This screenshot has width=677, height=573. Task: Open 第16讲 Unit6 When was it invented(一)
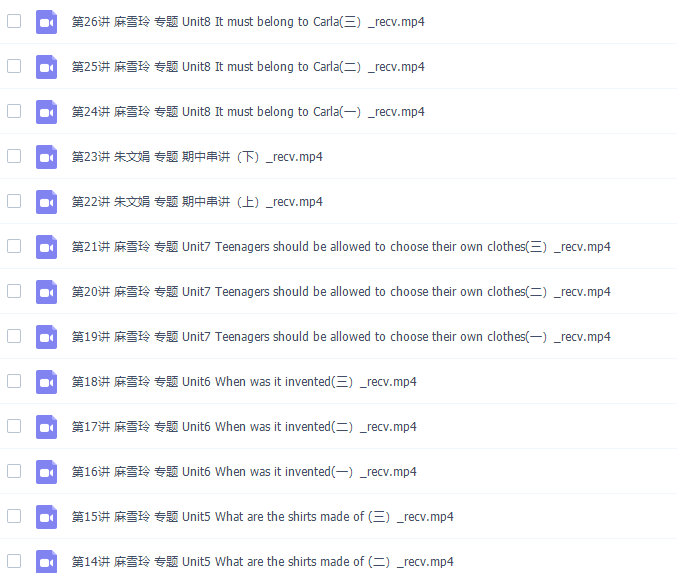coord(244,471)
